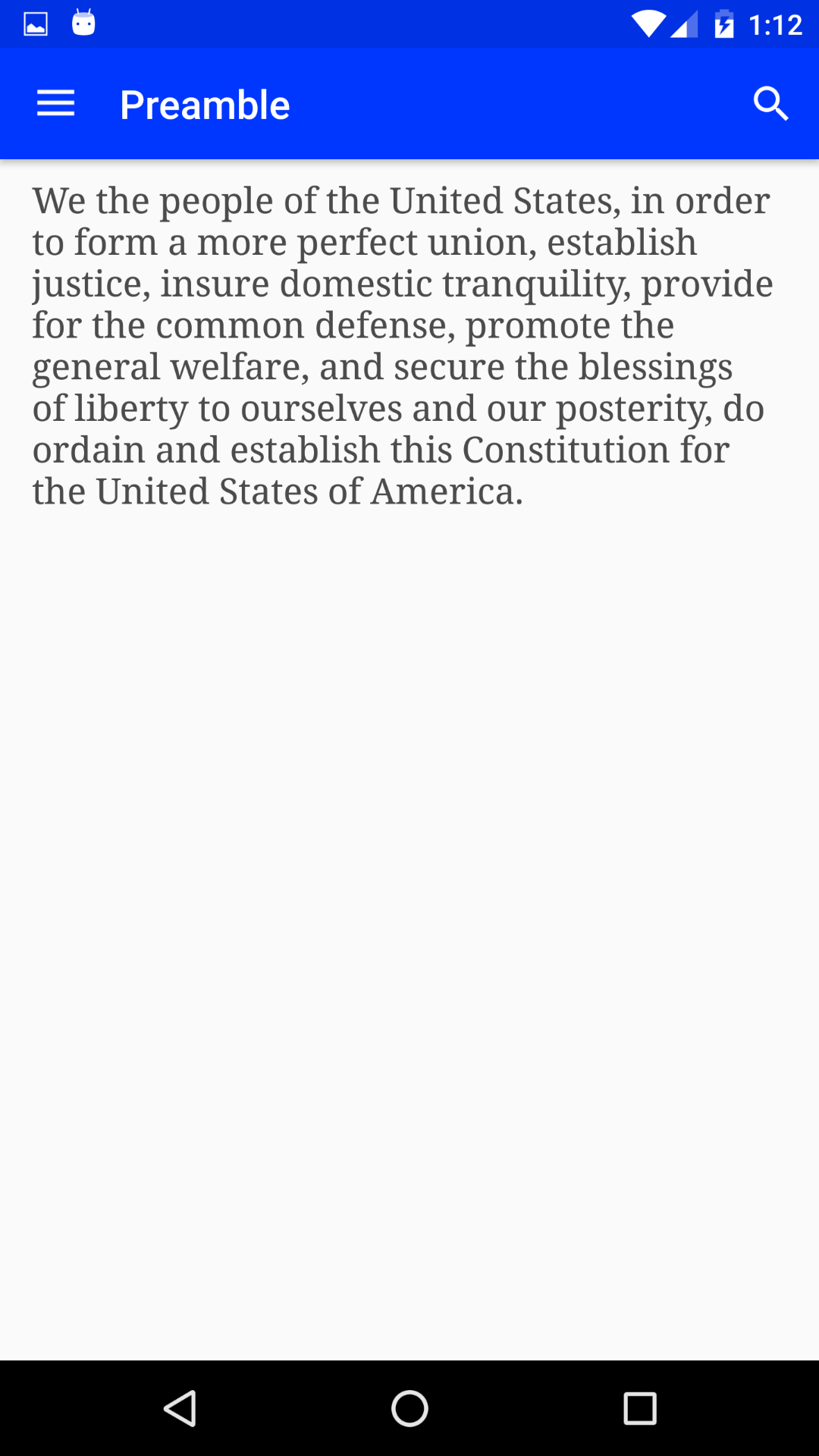
Task: Tap the first line of the Preamble text
Action: pos(400,199)
